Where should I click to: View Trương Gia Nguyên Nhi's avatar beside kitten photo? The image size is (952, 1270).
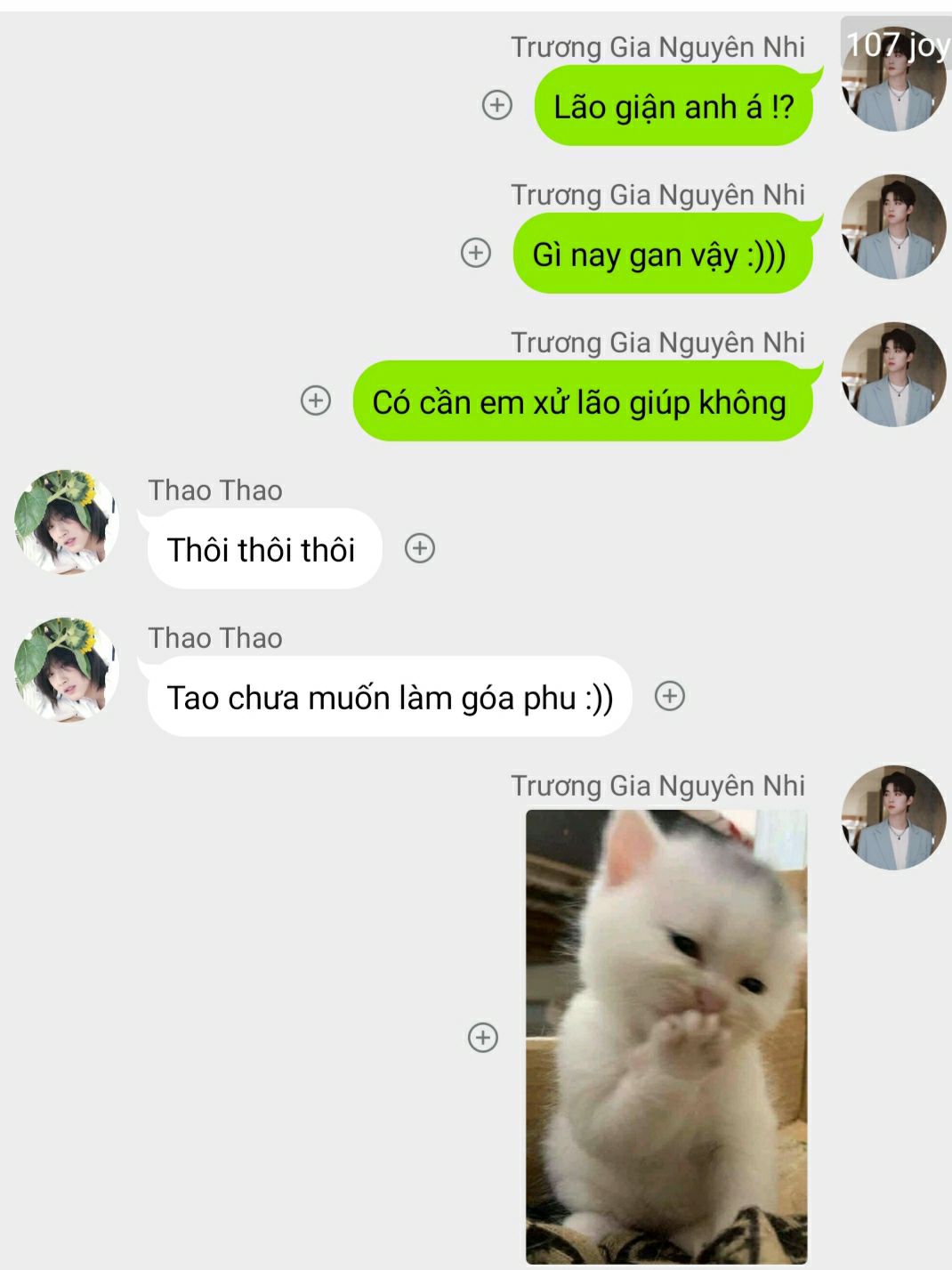click(x=893, y=817)
